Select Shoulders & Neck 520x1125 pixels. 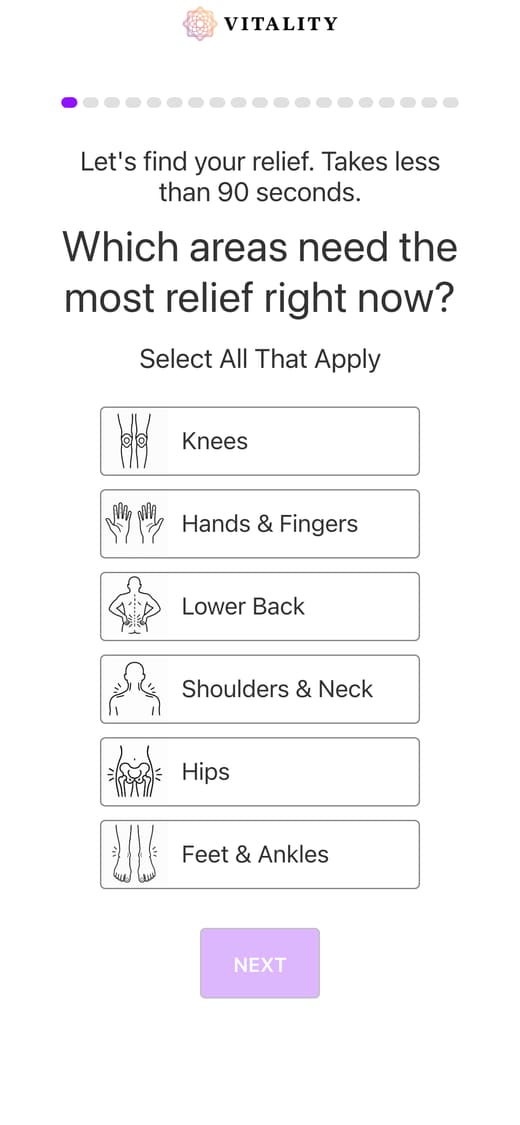pyautogui.click(x=260, y=689)
